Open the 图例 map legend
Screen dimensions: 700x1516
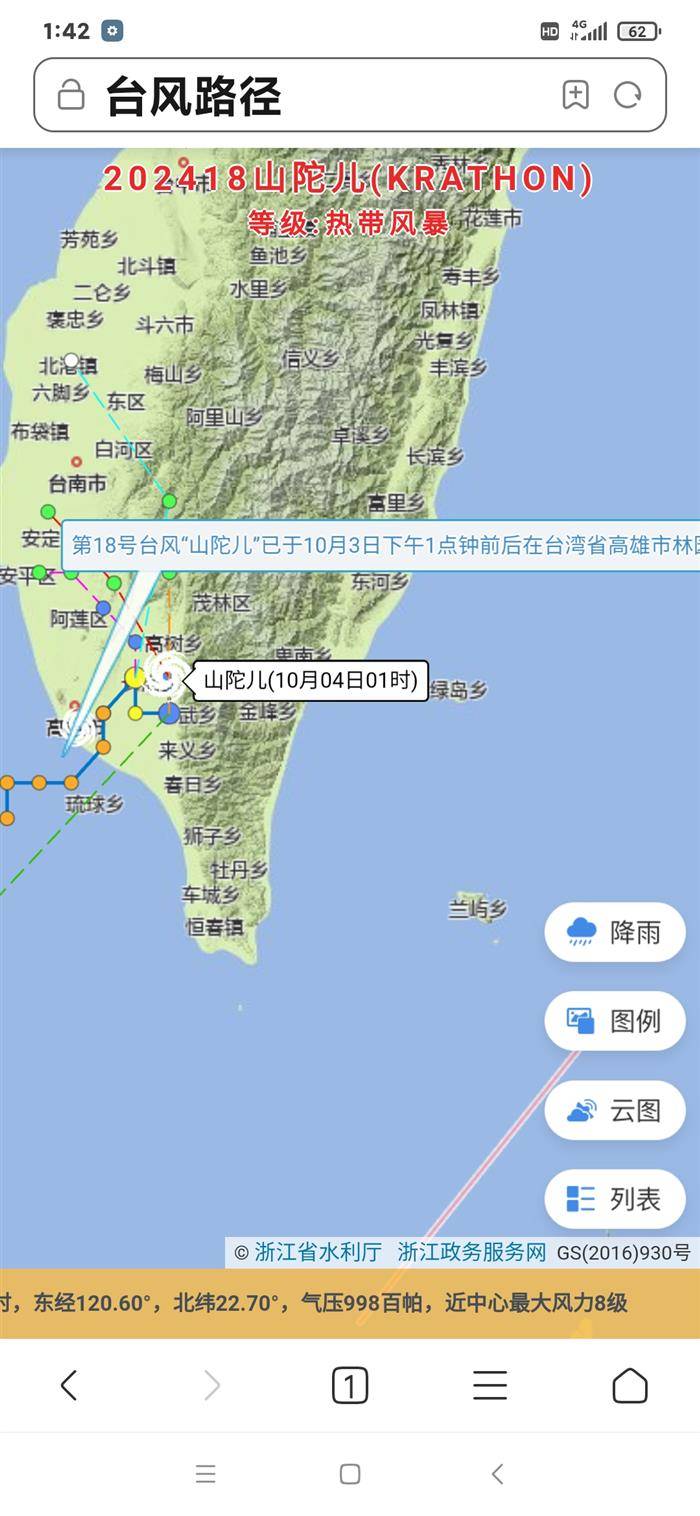pos(615,1021)
